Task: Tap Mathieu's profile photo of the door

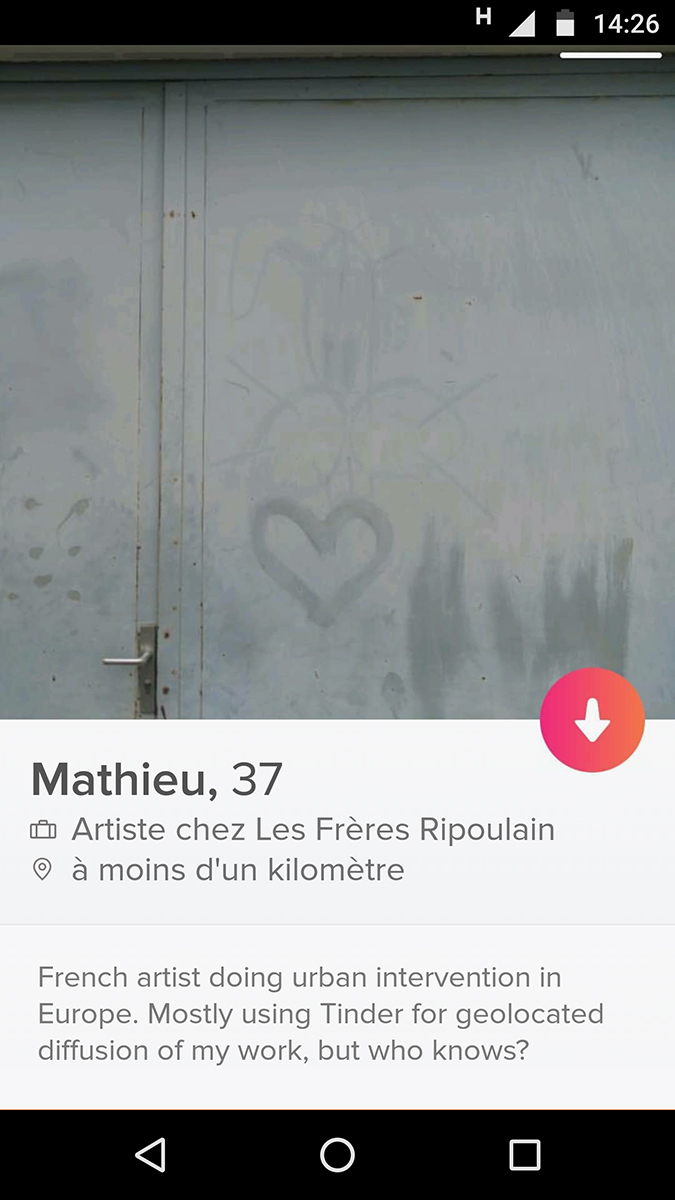Action: (337, 382)
